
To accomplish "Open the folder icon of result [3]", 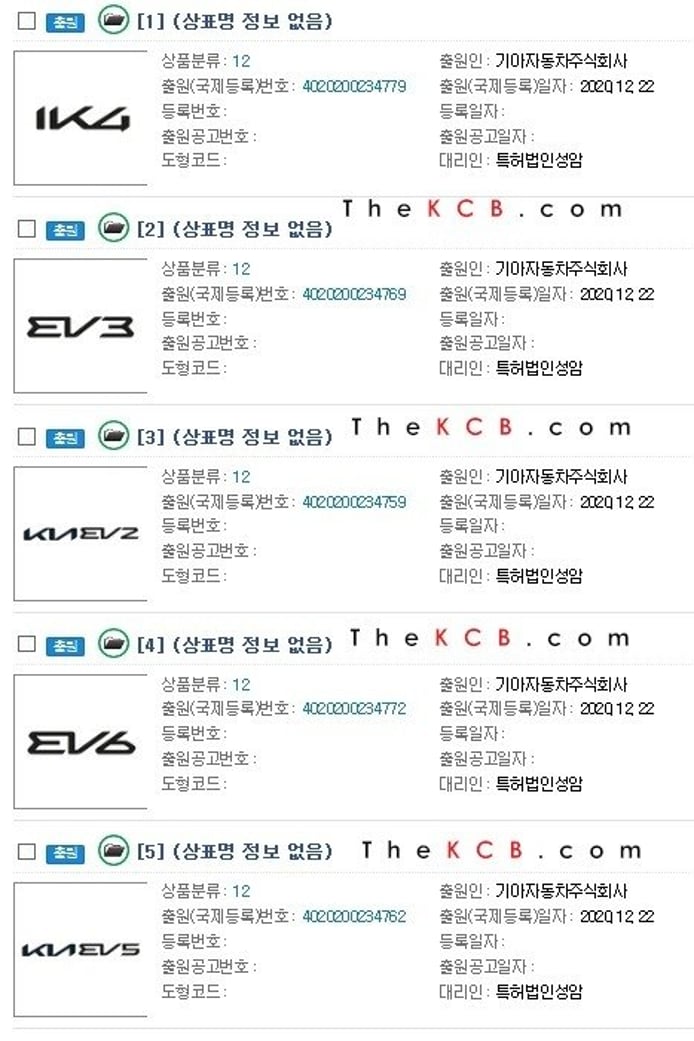I will point(114,436).
